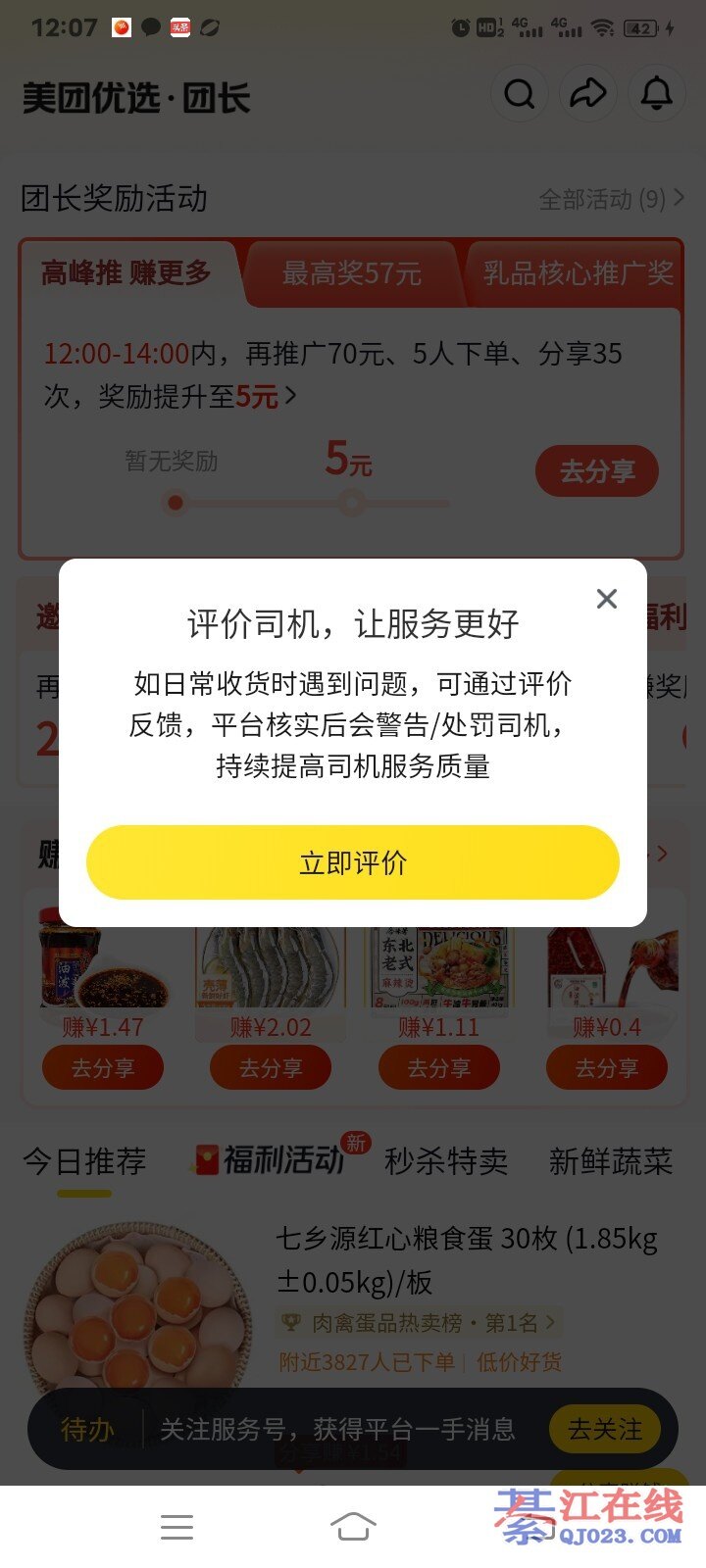
Task: Close the driver rating dialog
Action: 607,599
